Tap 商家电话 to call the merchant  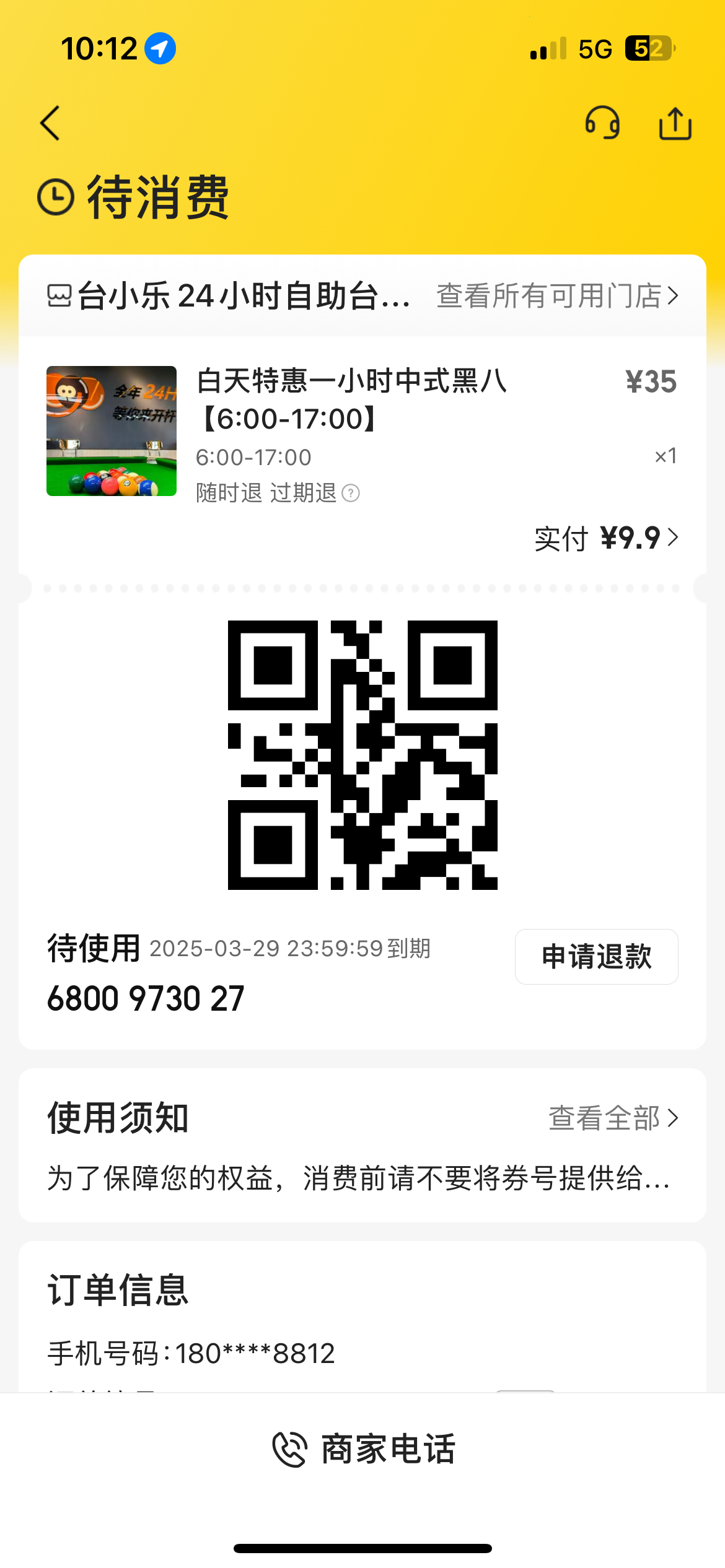pos(387,1448)
